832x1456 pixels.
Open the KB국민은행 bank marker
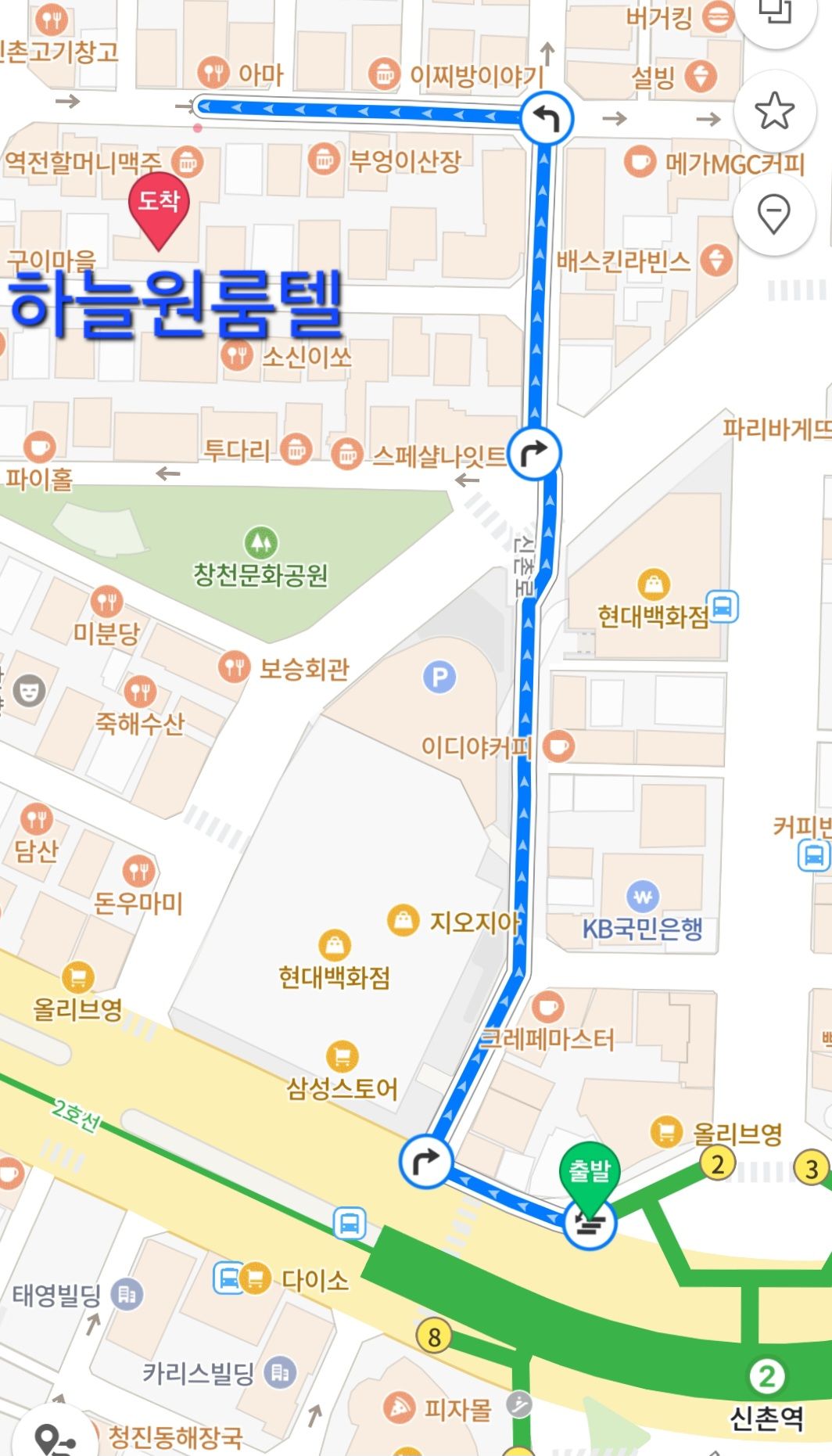click(x=643, y=897)
